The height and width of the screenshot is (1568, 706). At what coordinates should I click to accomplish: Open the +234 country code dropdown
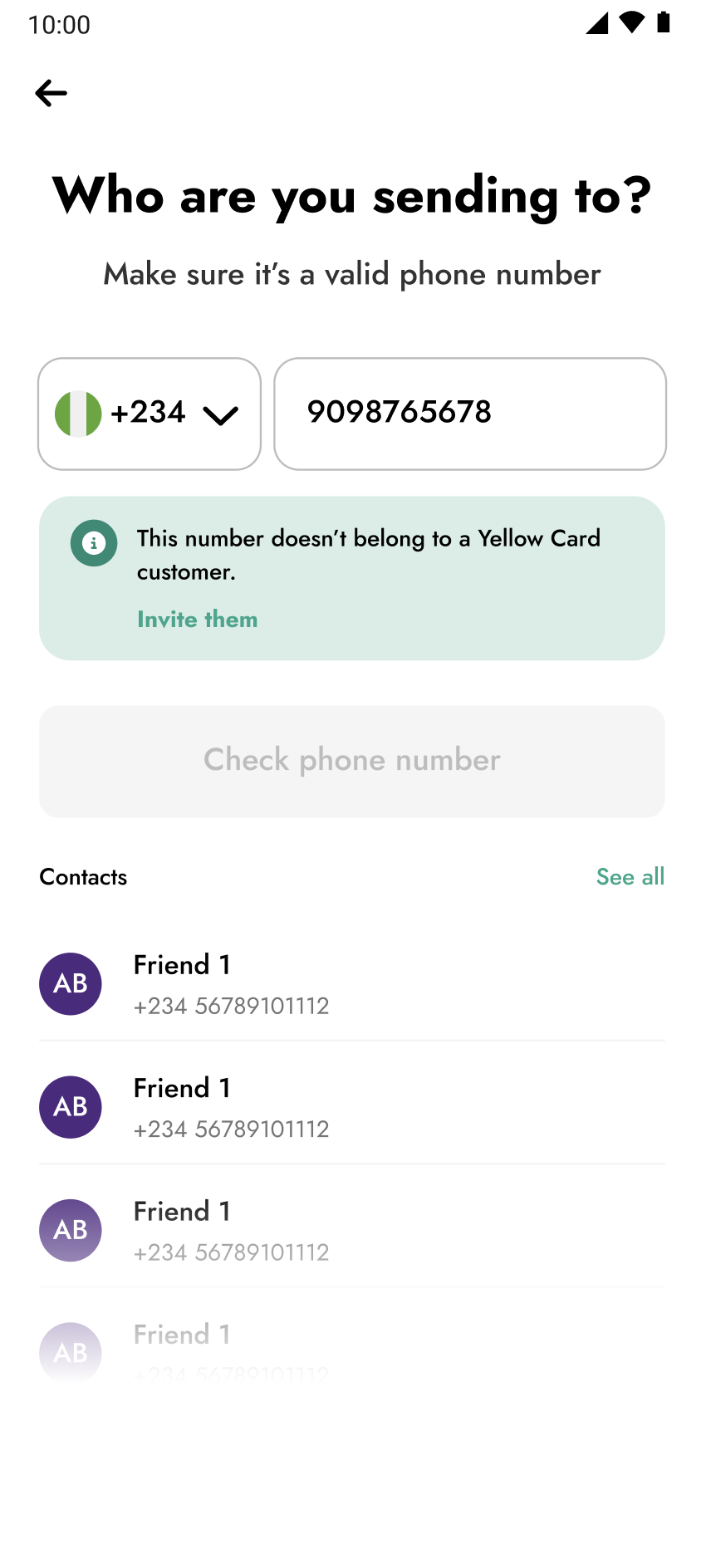tap(150, 414)
